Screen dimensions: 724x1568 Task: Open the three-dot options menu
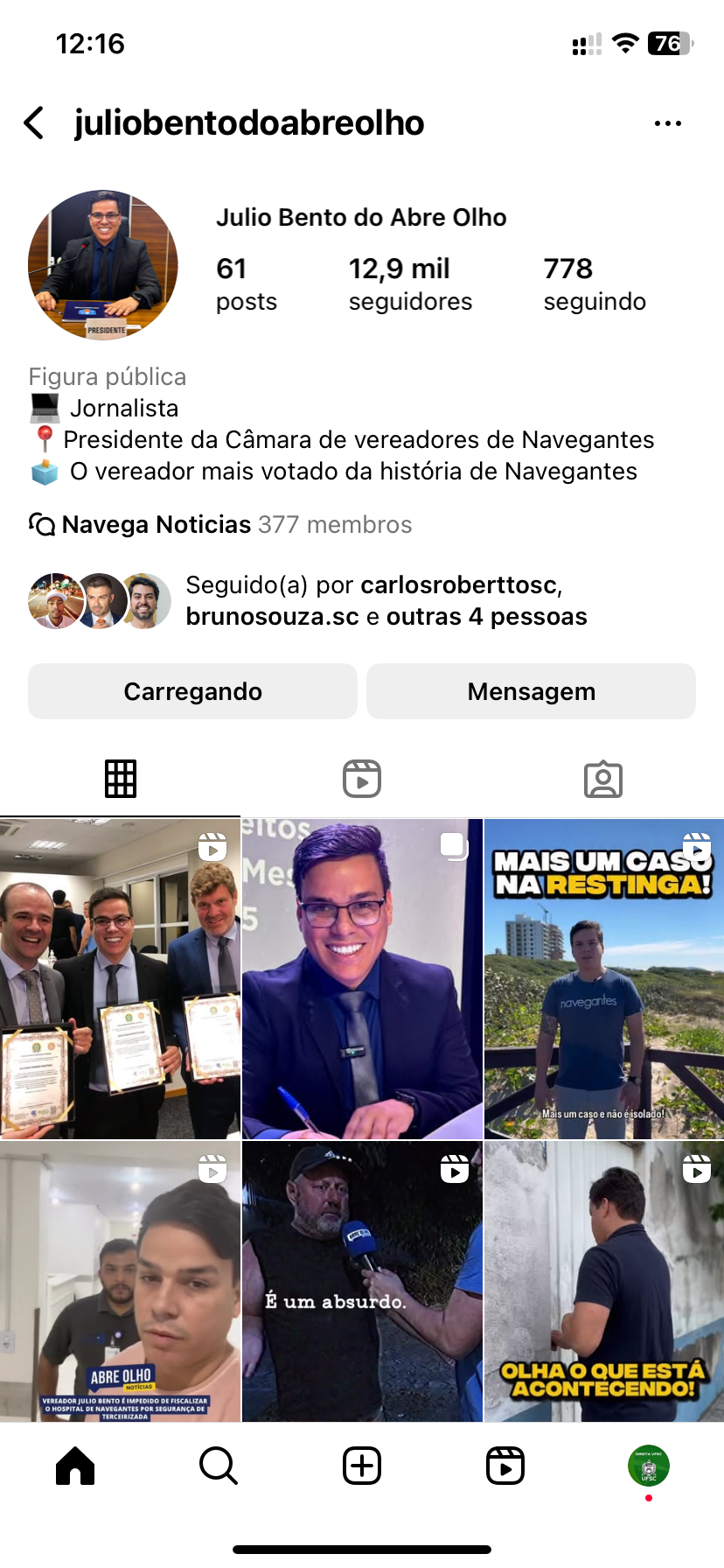coord(667,123)
